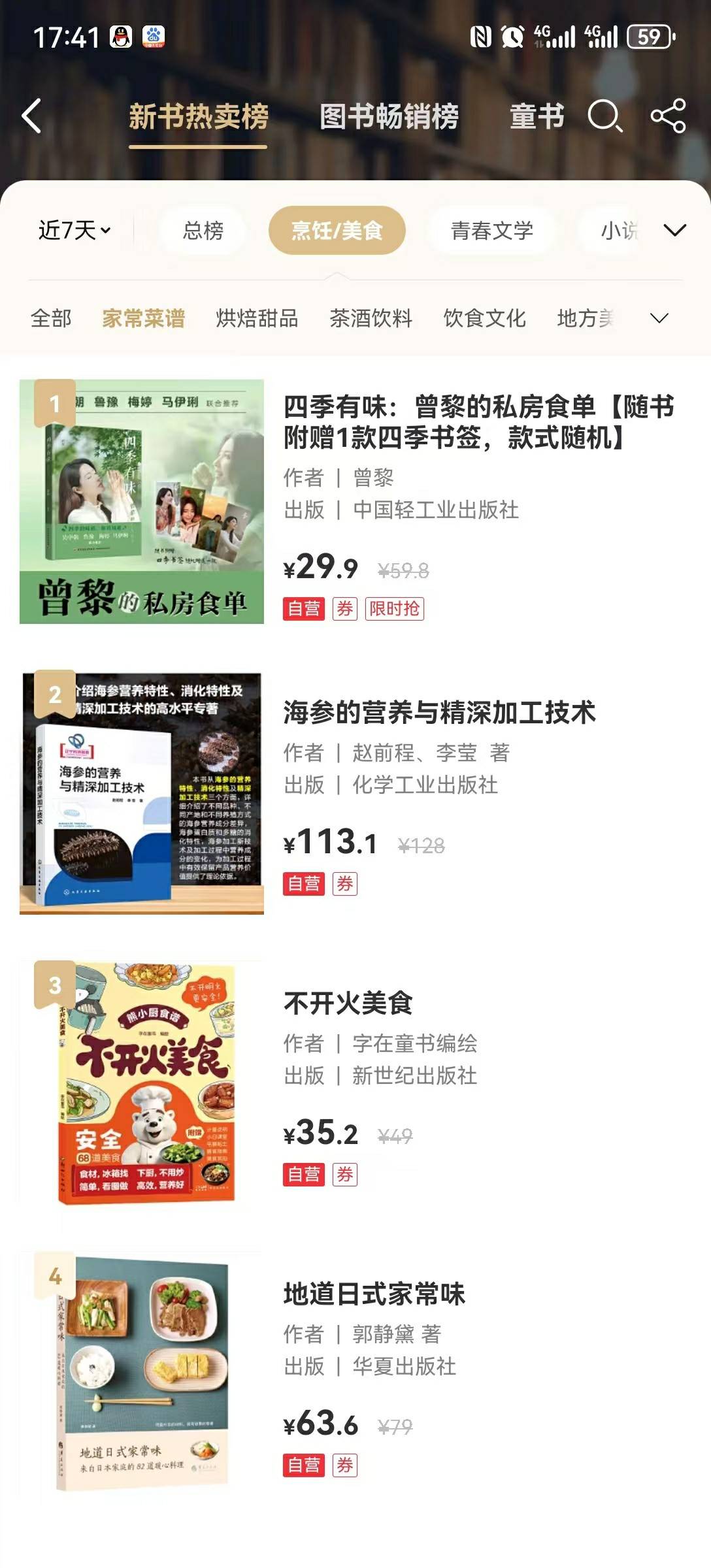Select the 饮食文化 subcategory
This screenshot has height=1568, width=711.
point(484,318)
